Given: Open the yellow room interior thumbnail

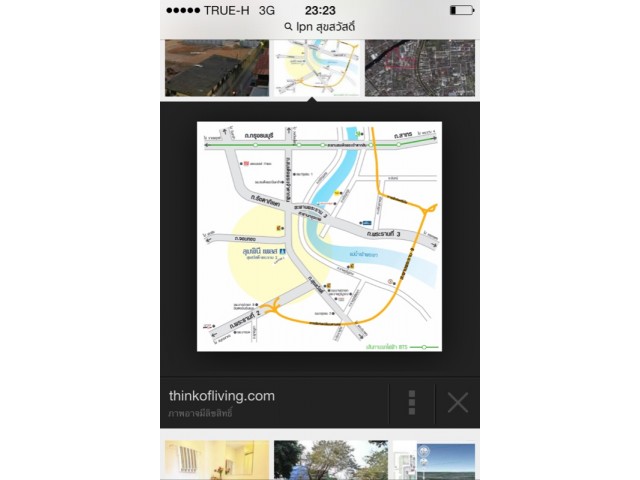Looking at the screenshot, I should click(216, 460).
